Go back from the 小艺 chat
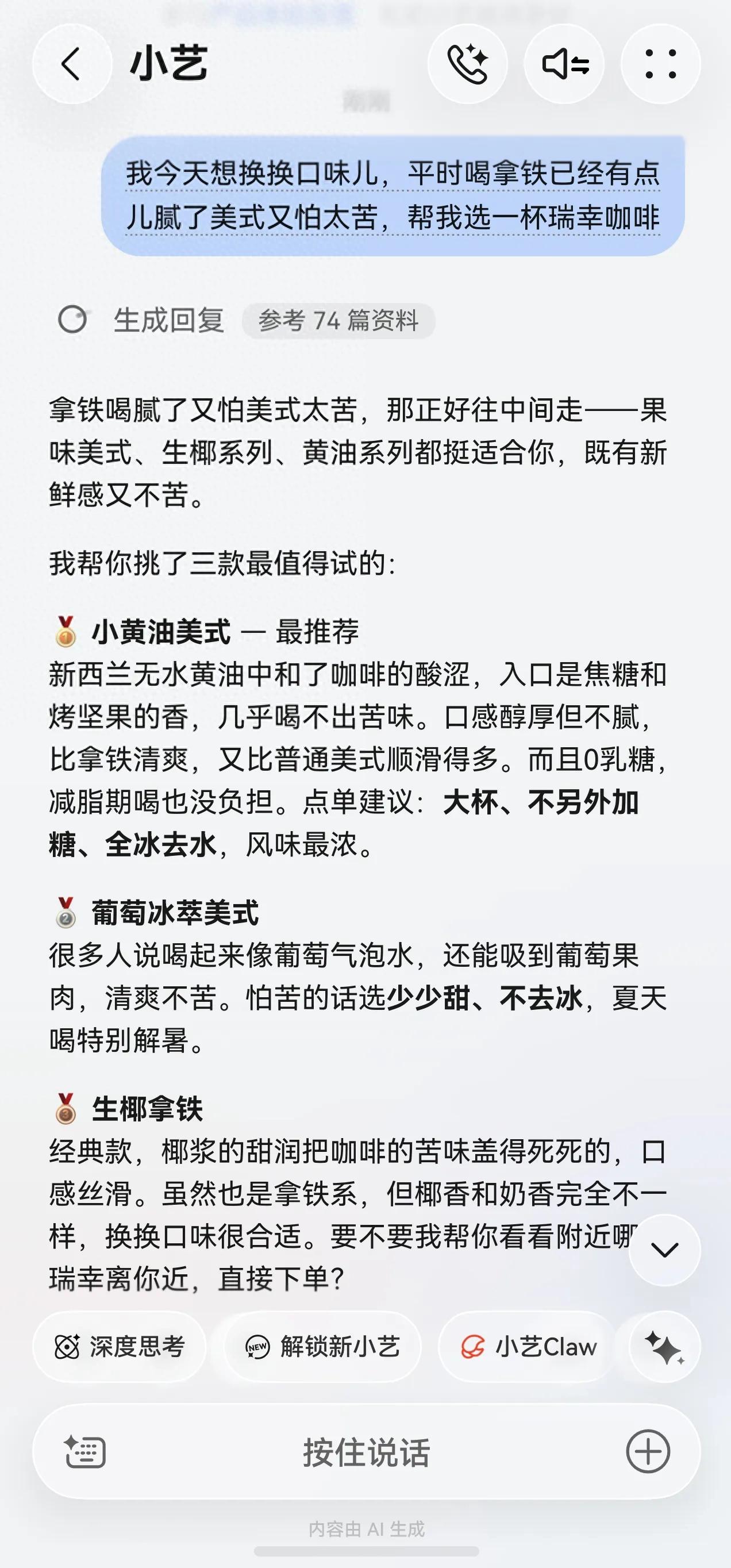The image size is (731, 1568). pos(72,64)
